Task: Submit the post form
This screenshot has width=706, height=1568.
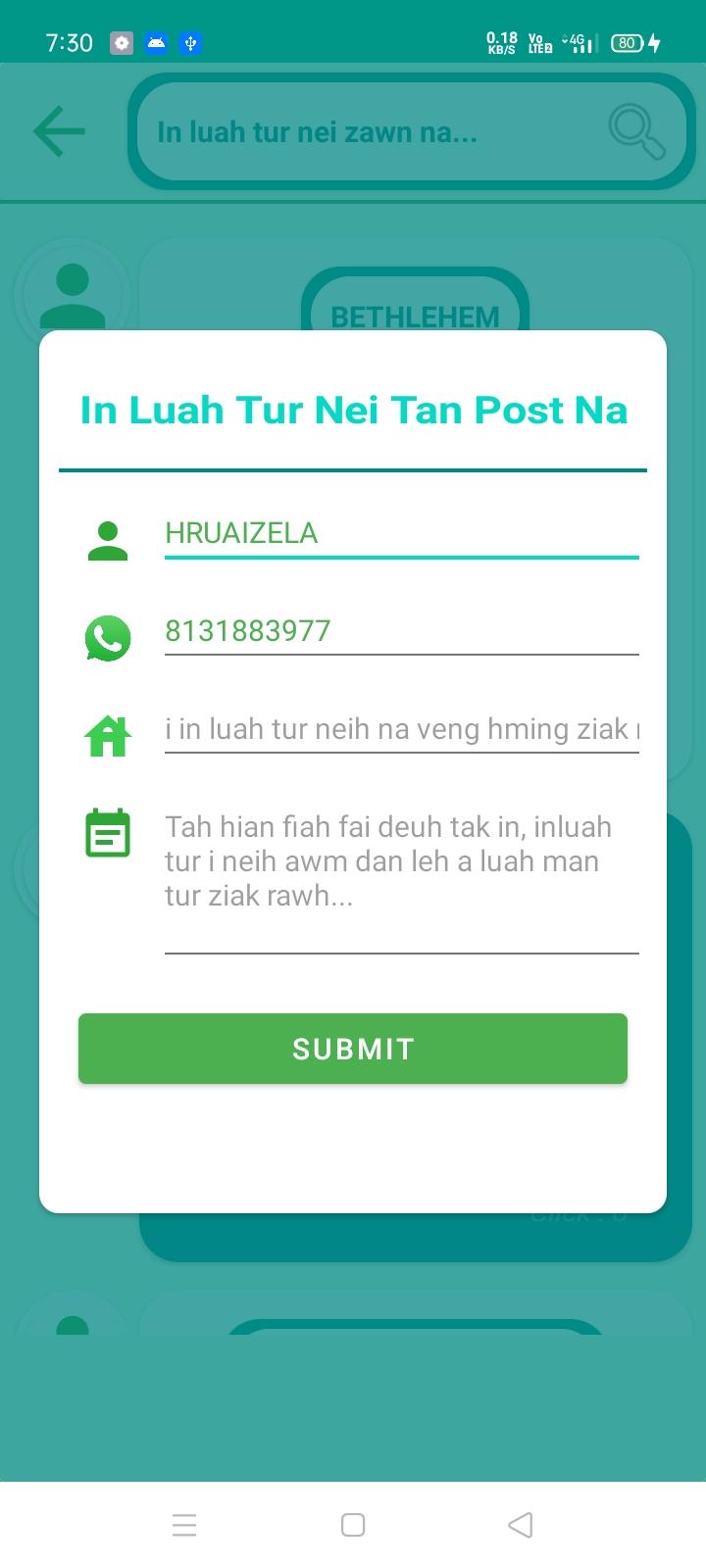Action: point(353,1049)
